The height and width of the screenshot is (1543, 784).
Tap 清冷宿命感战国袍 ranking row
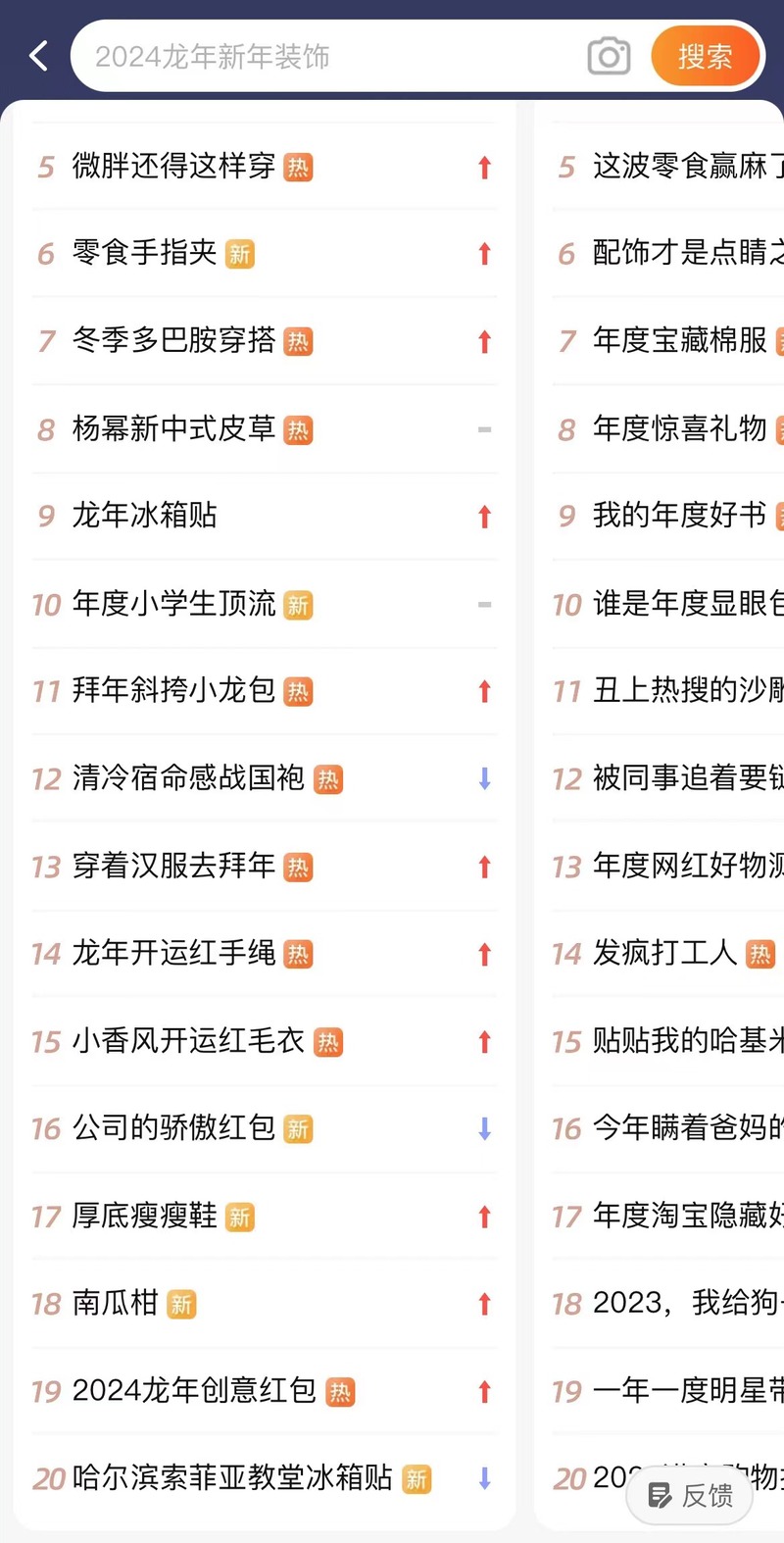[x=265, y=779]
